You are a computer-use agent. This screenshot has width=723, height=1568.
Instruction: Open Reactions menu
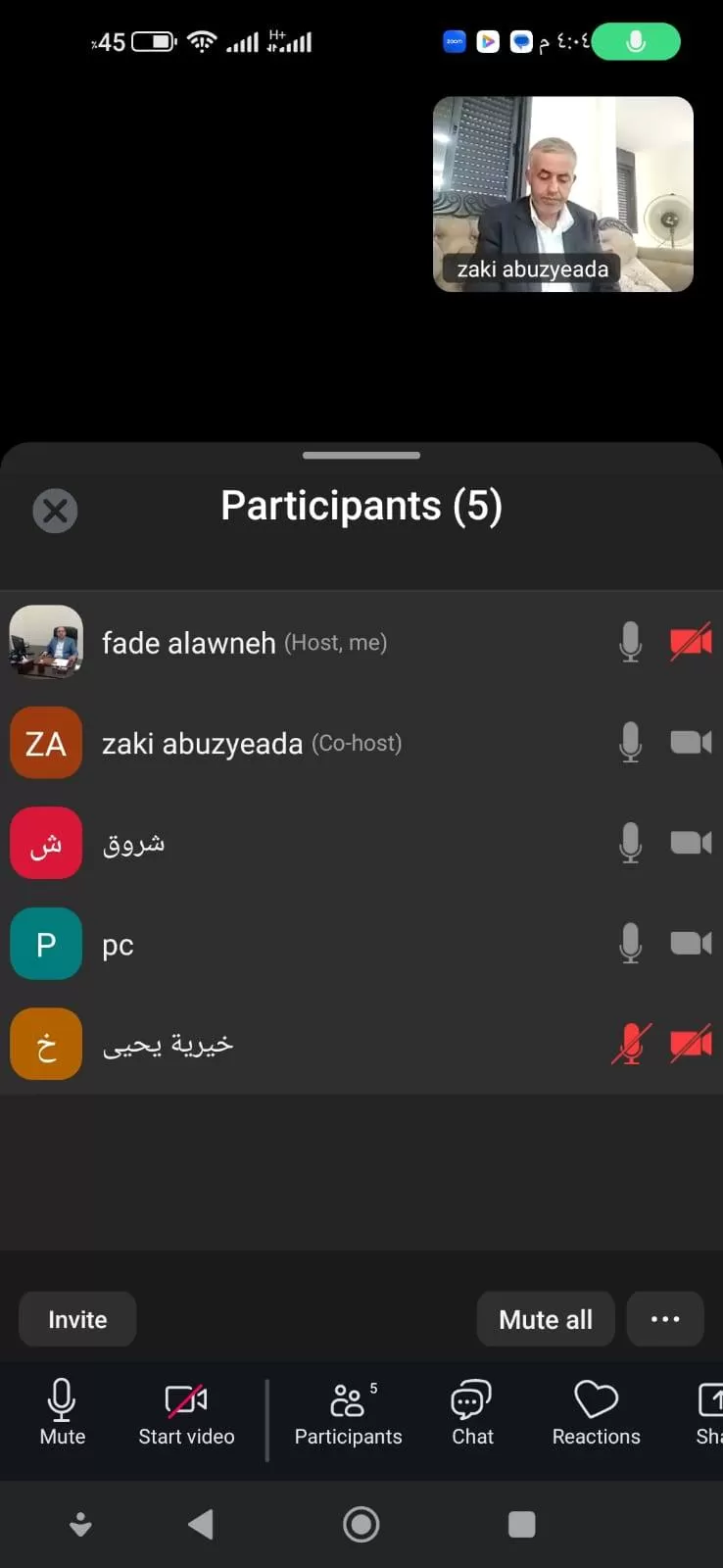596,1412
